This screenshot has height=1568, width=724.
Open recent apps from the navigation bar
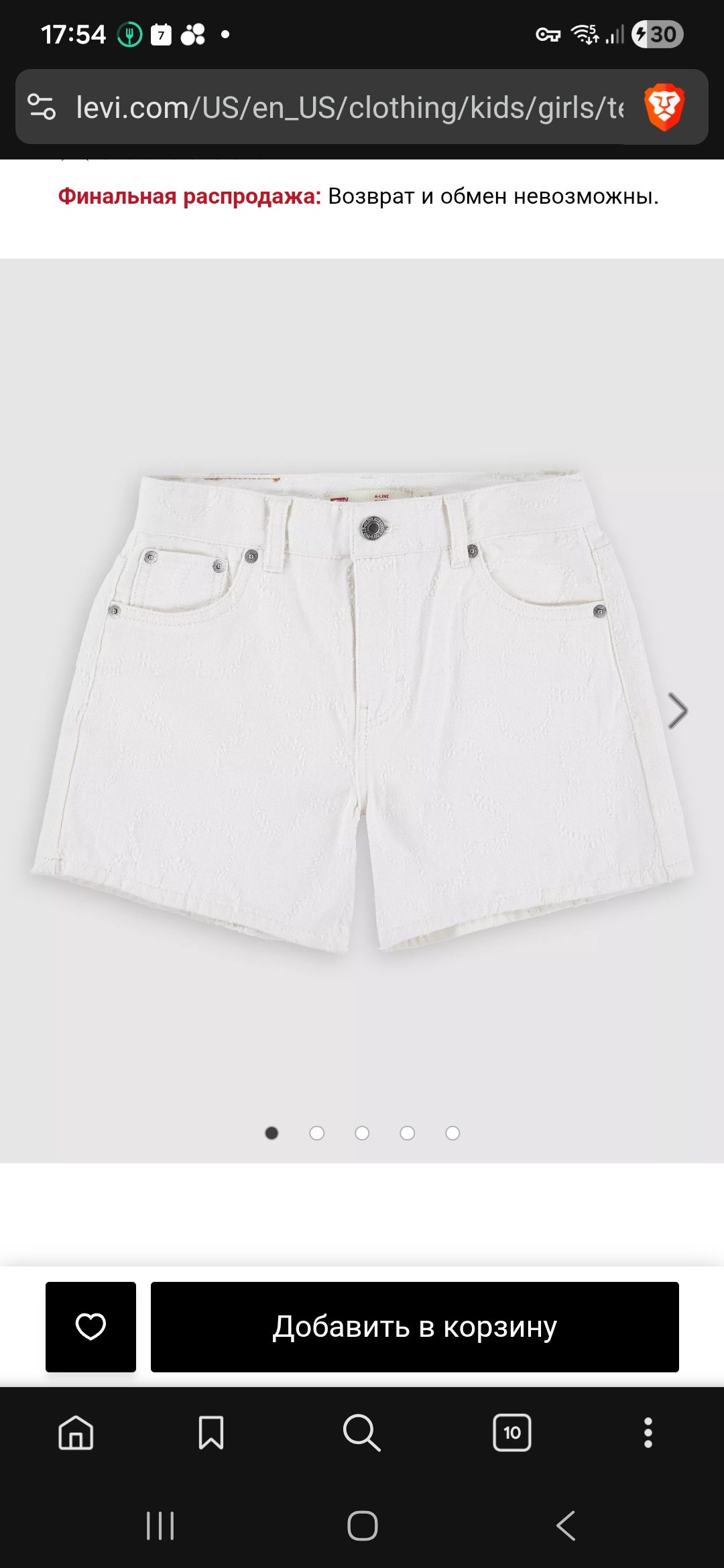coord(160,1526)
